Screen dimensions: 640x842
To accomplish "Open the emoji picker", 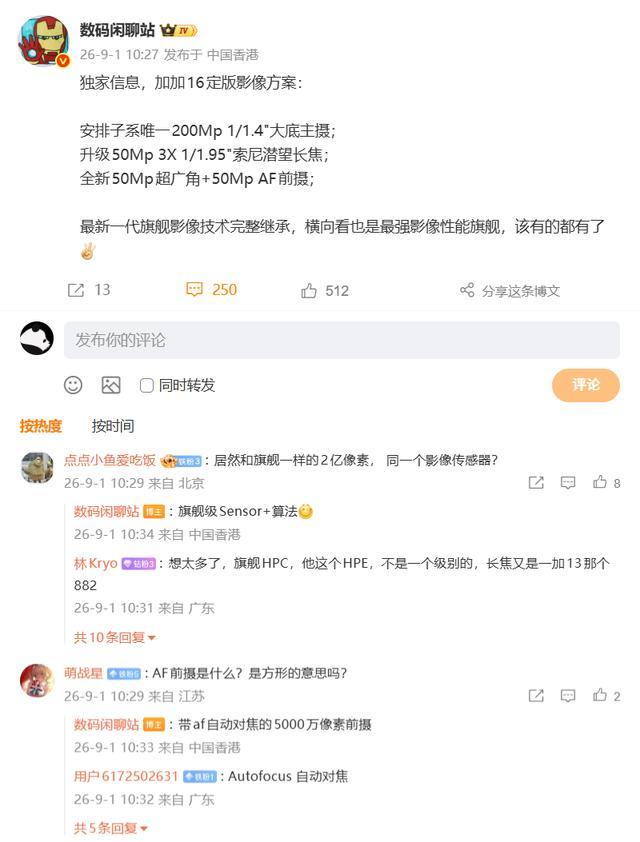I will tap(73, 385).
